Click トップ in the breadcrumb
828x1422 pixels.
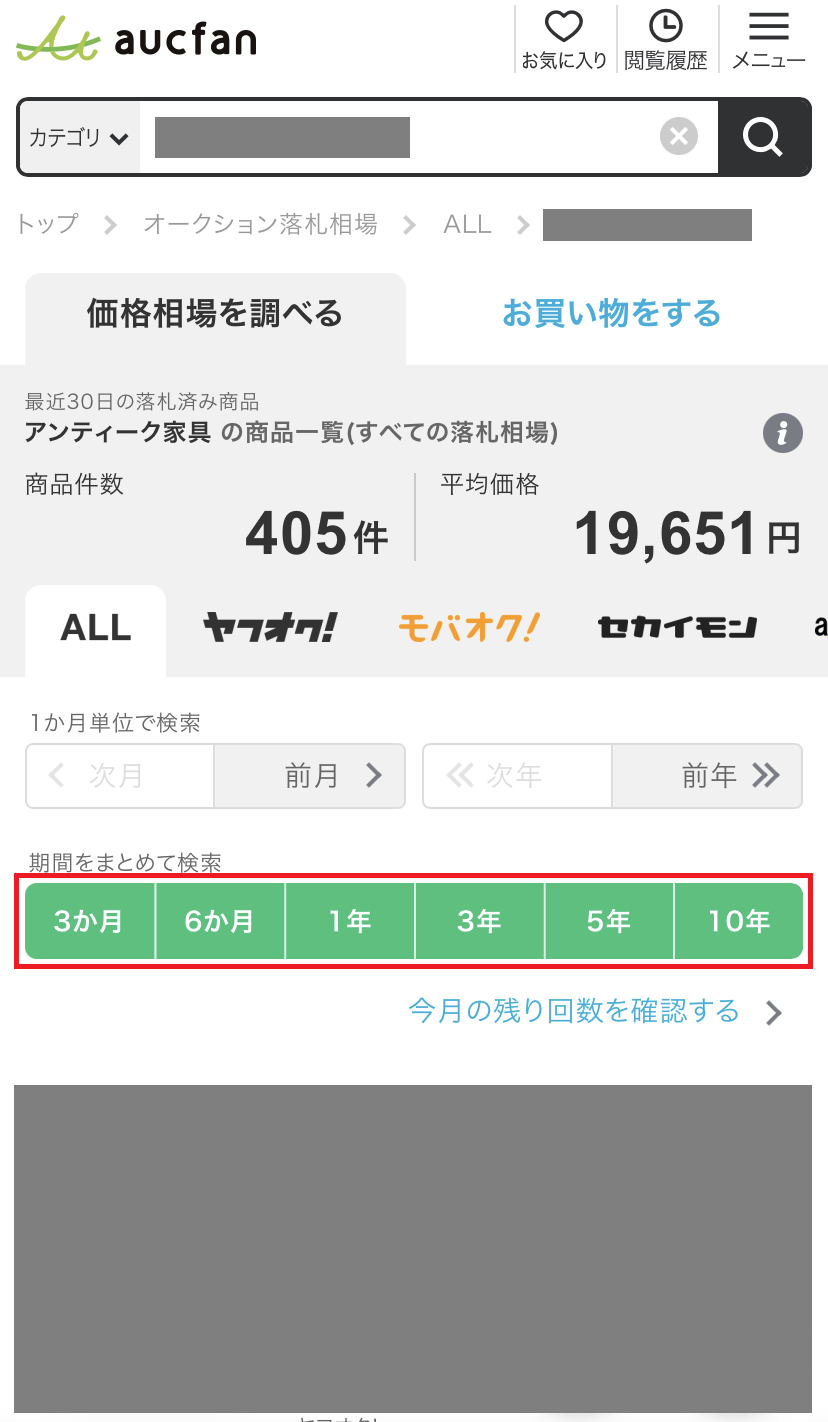[45, 224]
